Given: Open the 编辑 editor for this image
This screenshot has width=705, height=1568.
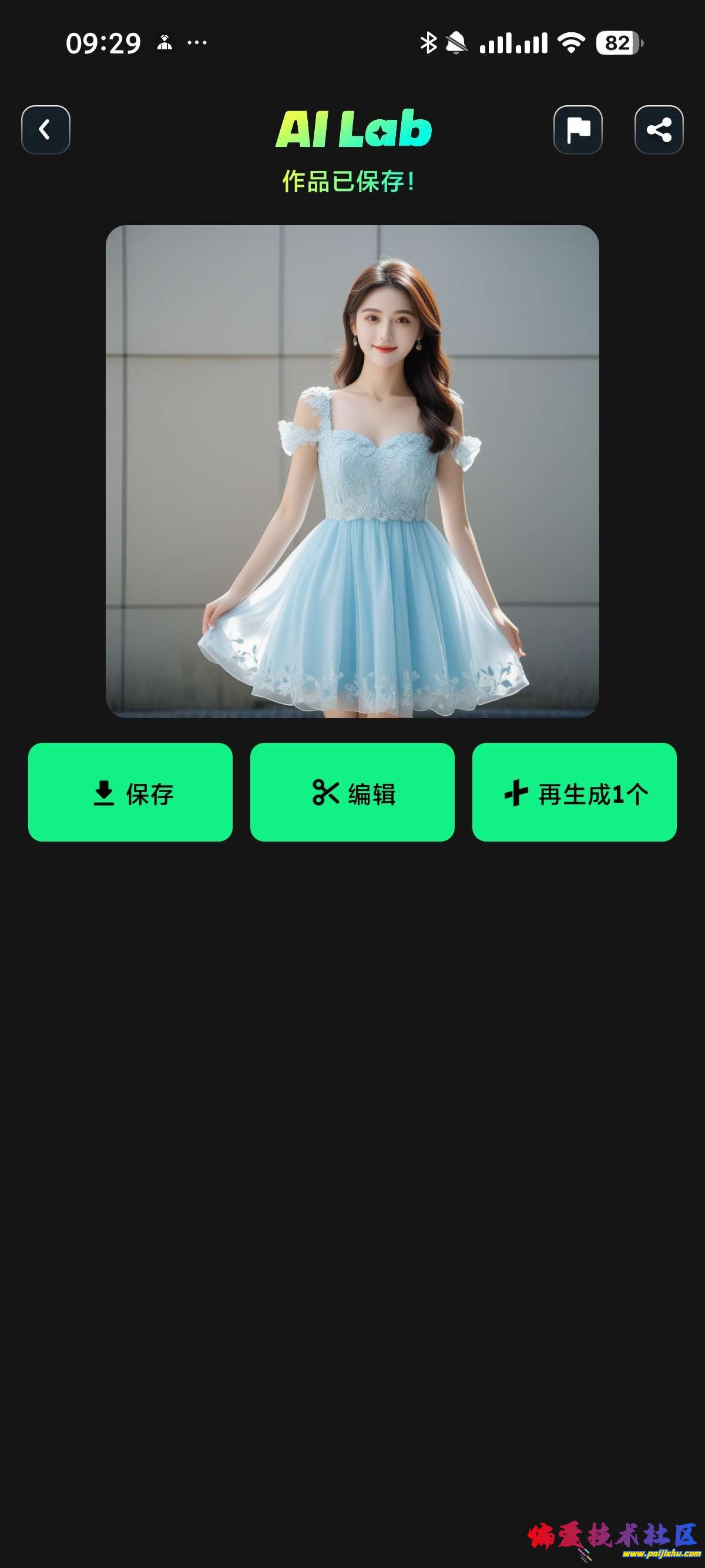Looking at the screenshot, I should (x=352, y=792).
